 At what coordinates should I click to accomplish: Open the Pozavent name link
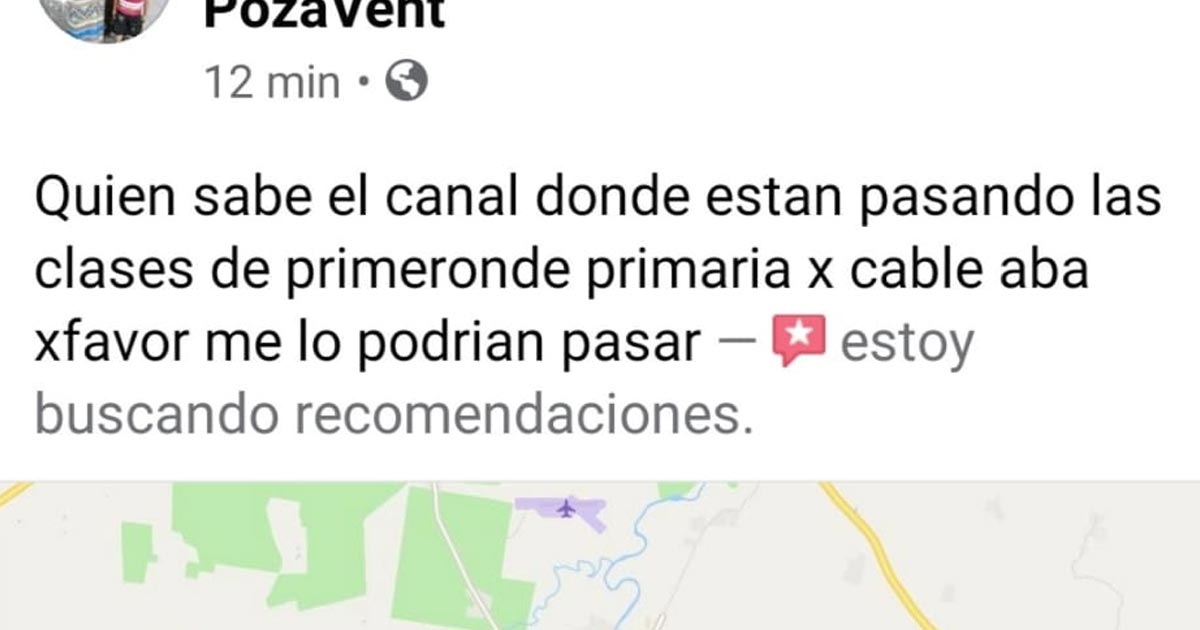[x=324, y=14]
